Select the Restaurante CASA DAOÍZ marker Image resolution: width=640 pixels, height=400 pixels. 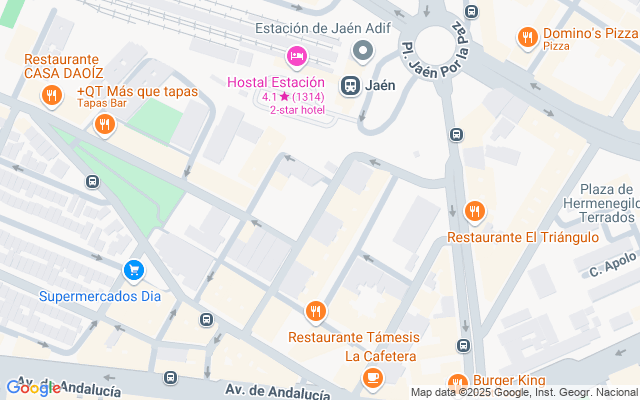coord(52,97)
